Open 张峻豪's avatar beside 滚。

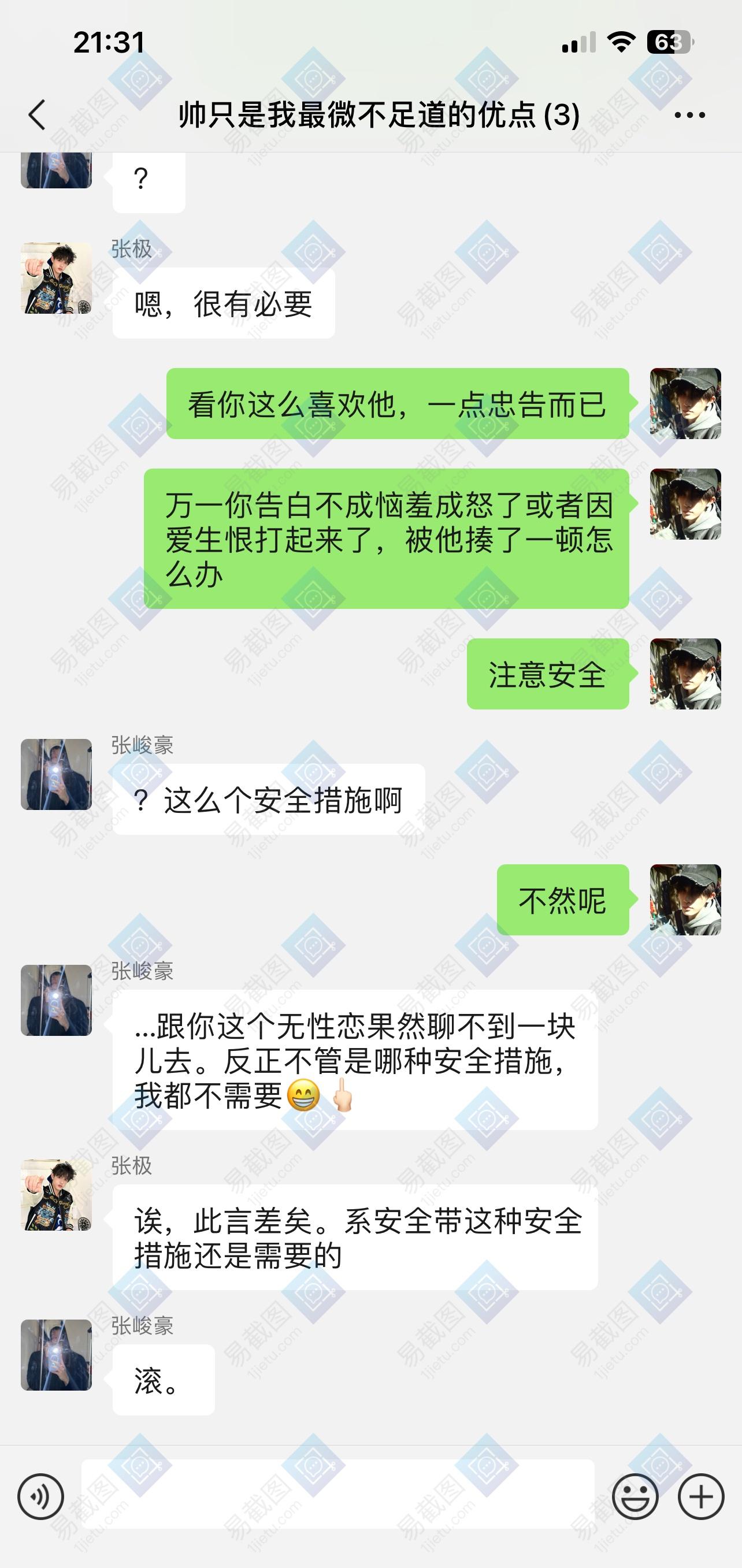[57, 1355]
